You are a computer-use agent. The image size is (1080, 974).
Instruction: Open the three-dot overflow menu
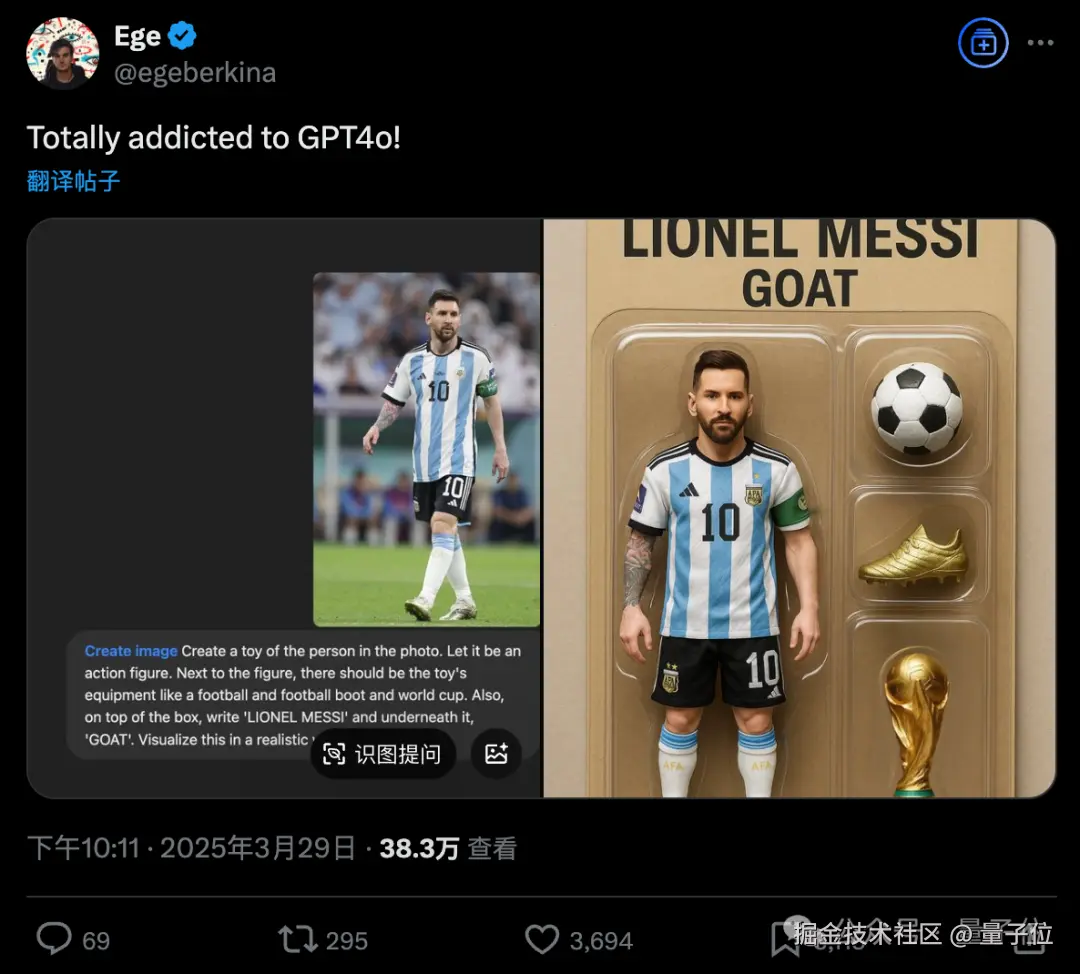point(1041,44)
